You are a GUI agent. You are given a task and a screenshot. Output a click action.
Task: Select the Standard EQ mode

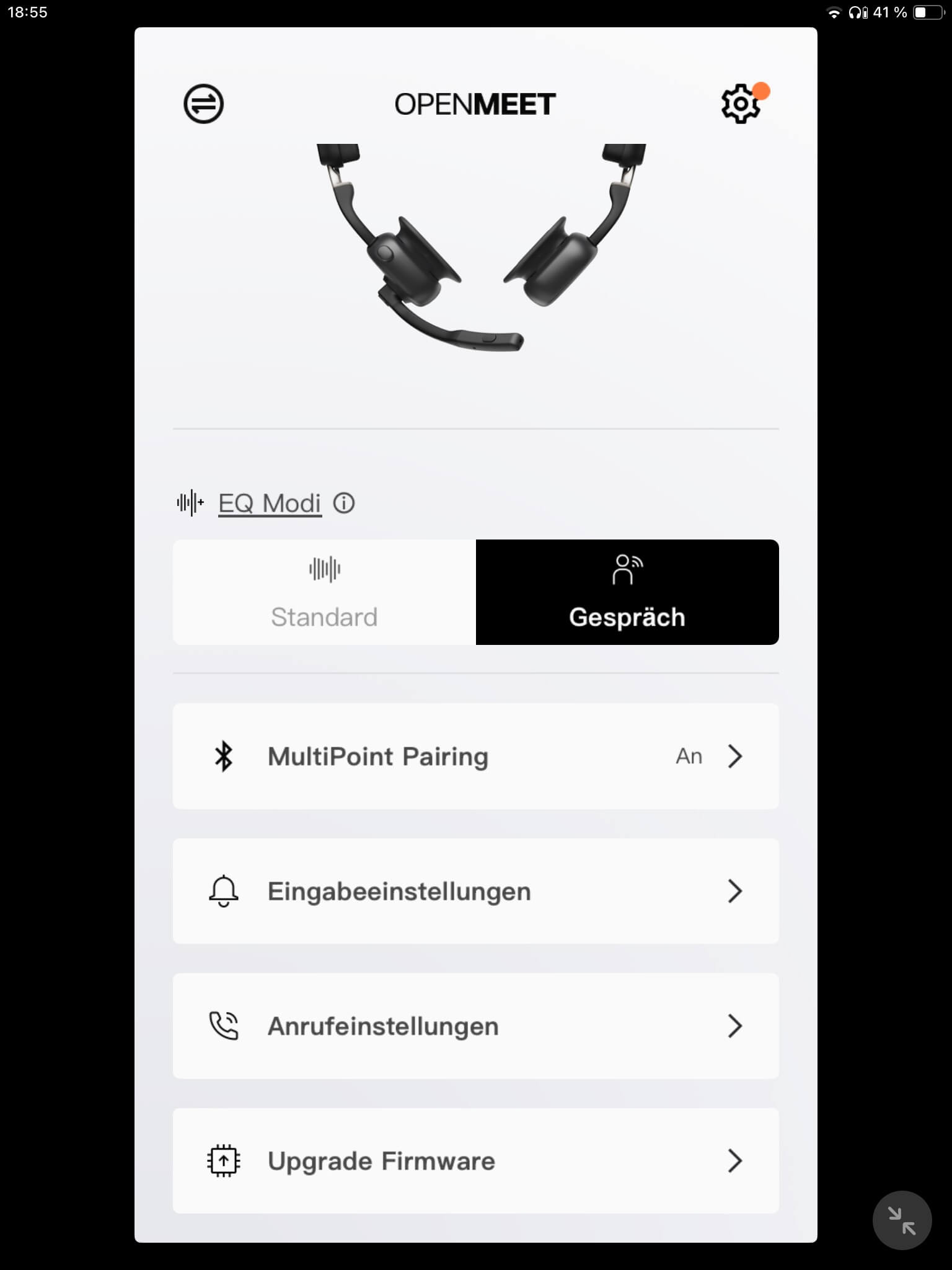pos(324,592)
